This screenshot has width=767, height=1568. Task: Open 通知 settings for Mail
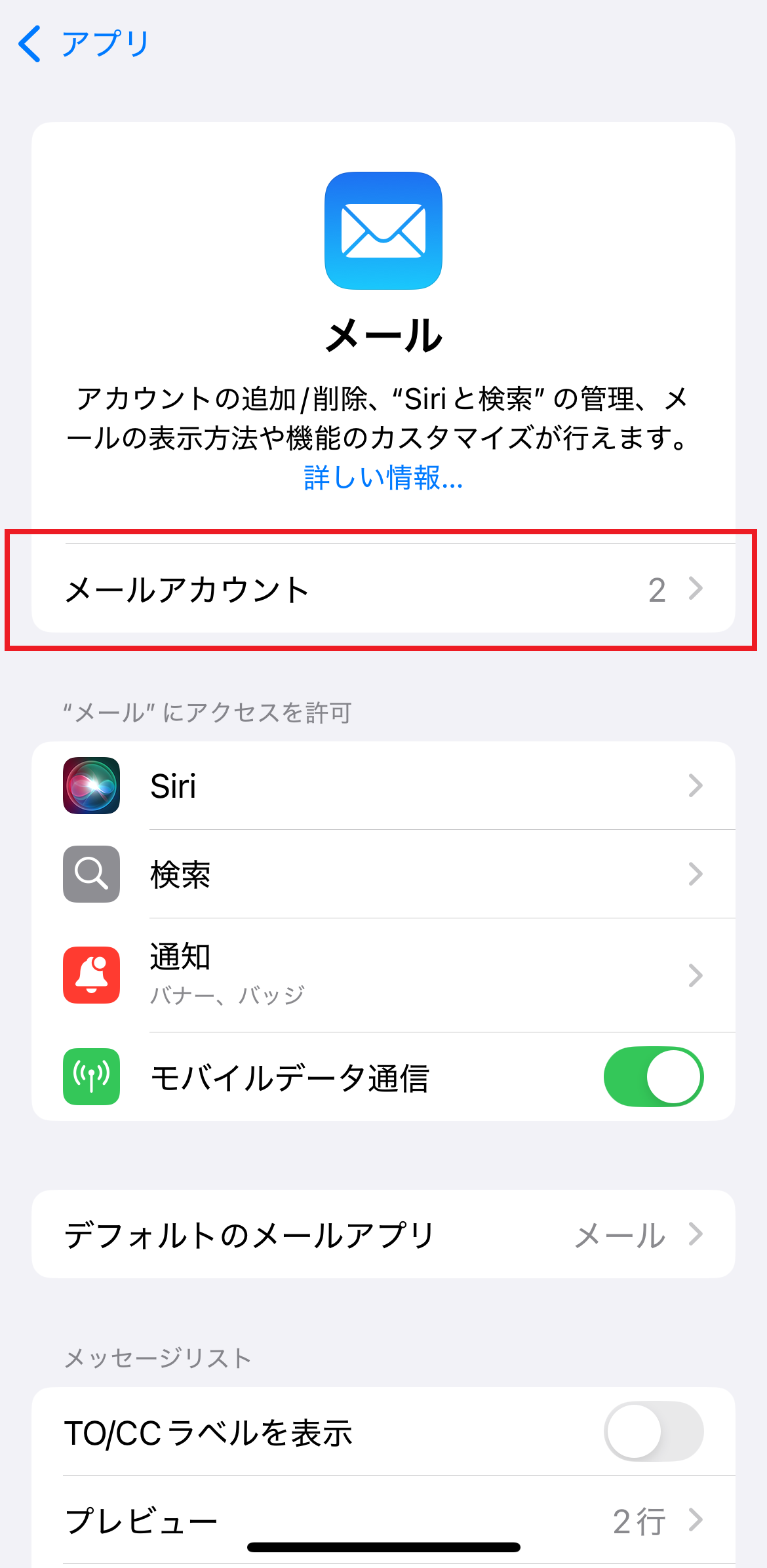(x=383, y=975)
